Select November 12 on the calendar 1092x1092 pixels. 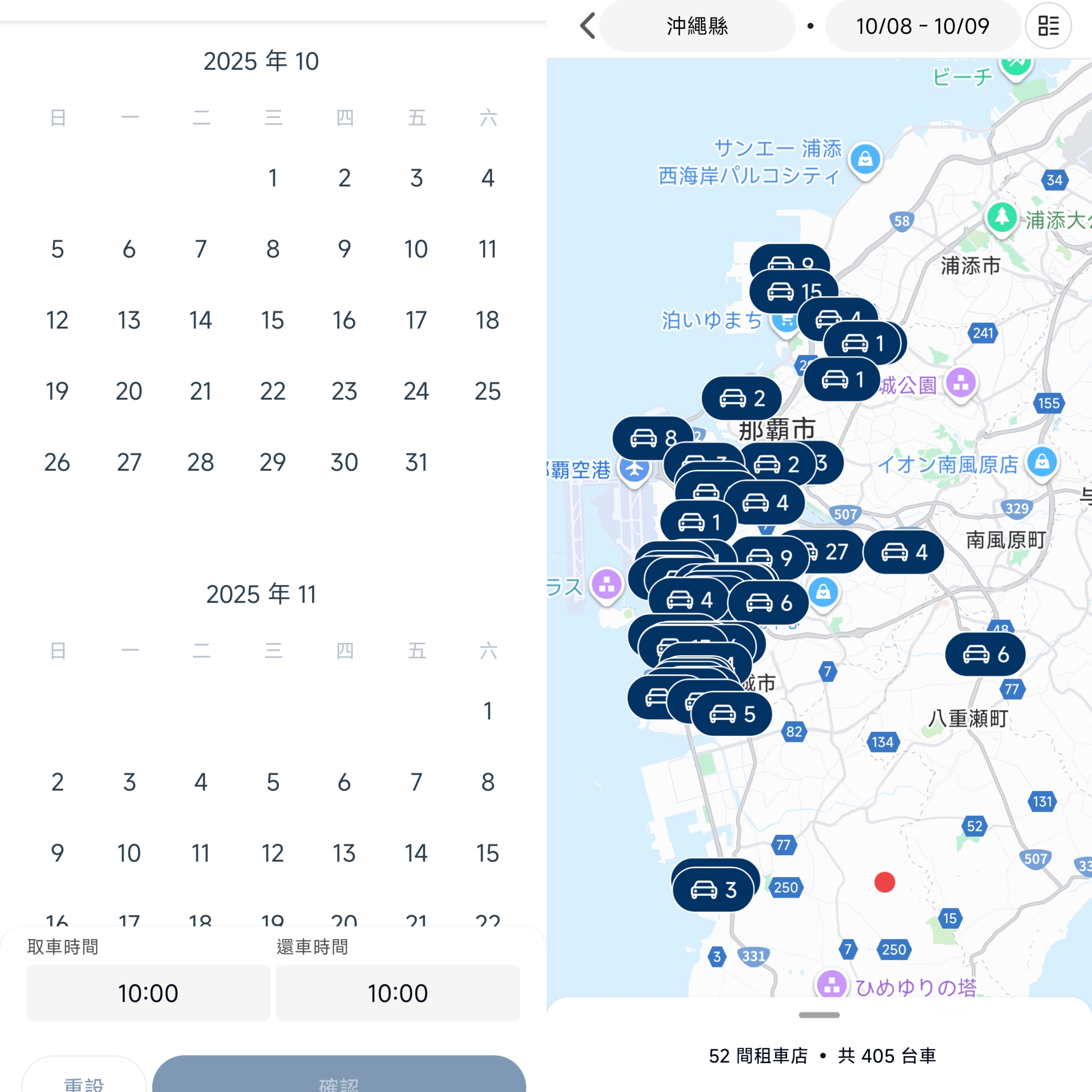point(272,853)
